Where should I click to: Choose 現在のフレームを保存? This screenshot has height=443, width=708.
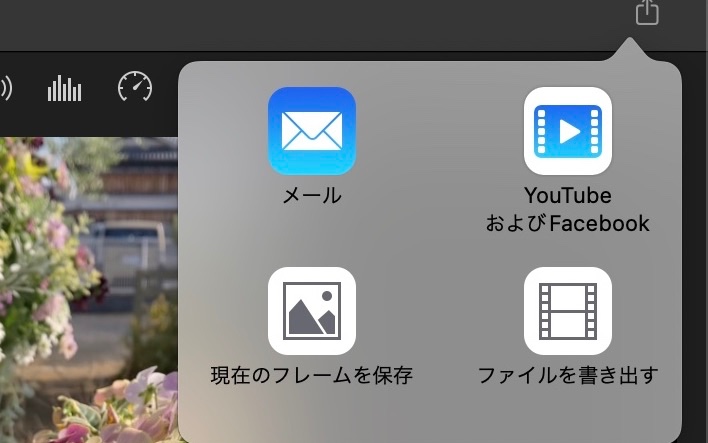click(312, 311)
